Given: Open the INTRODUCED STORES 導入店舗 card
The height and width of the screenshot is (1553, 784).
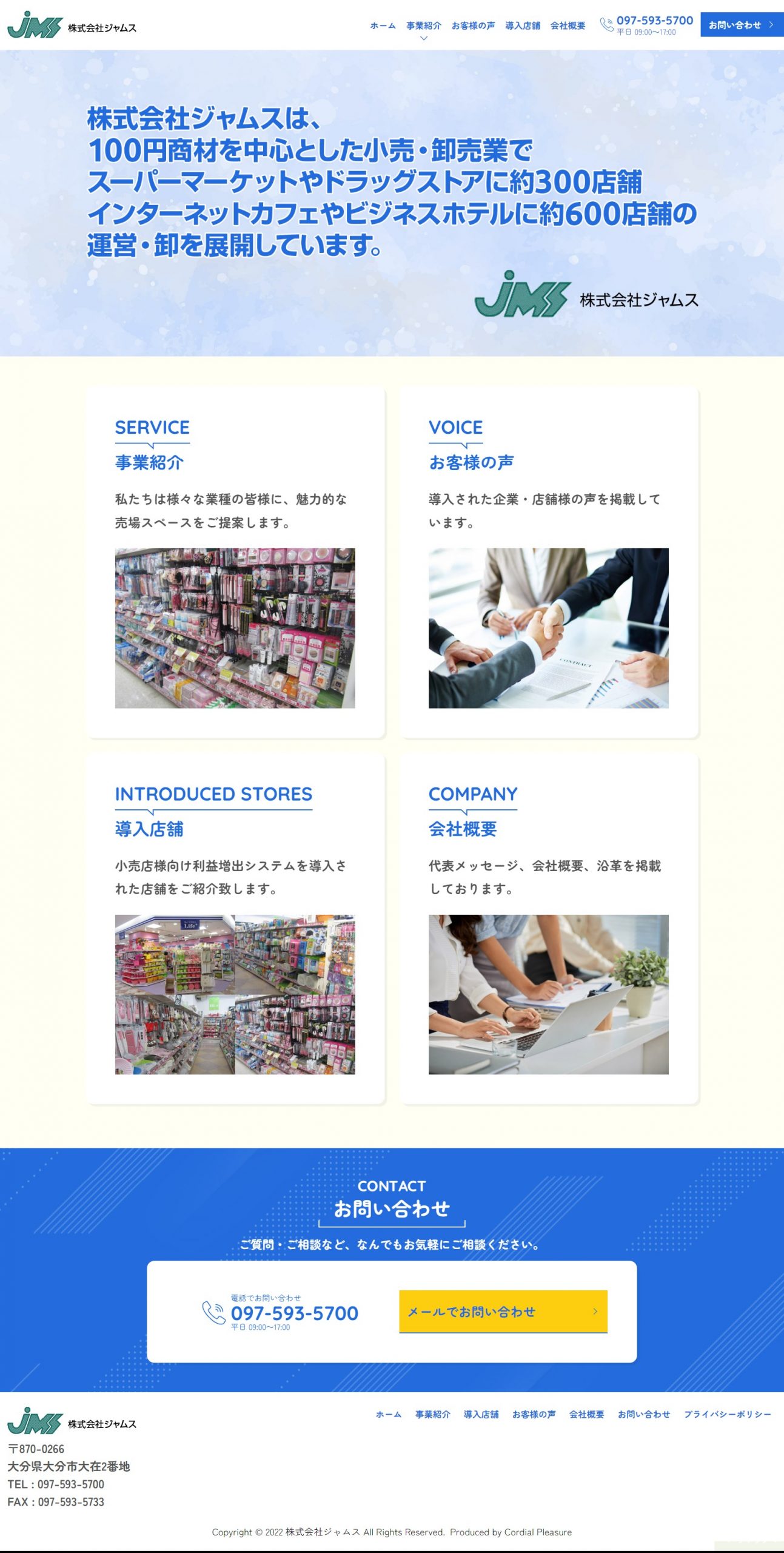Looking at the screenshot, I should [x=235, y=929].
